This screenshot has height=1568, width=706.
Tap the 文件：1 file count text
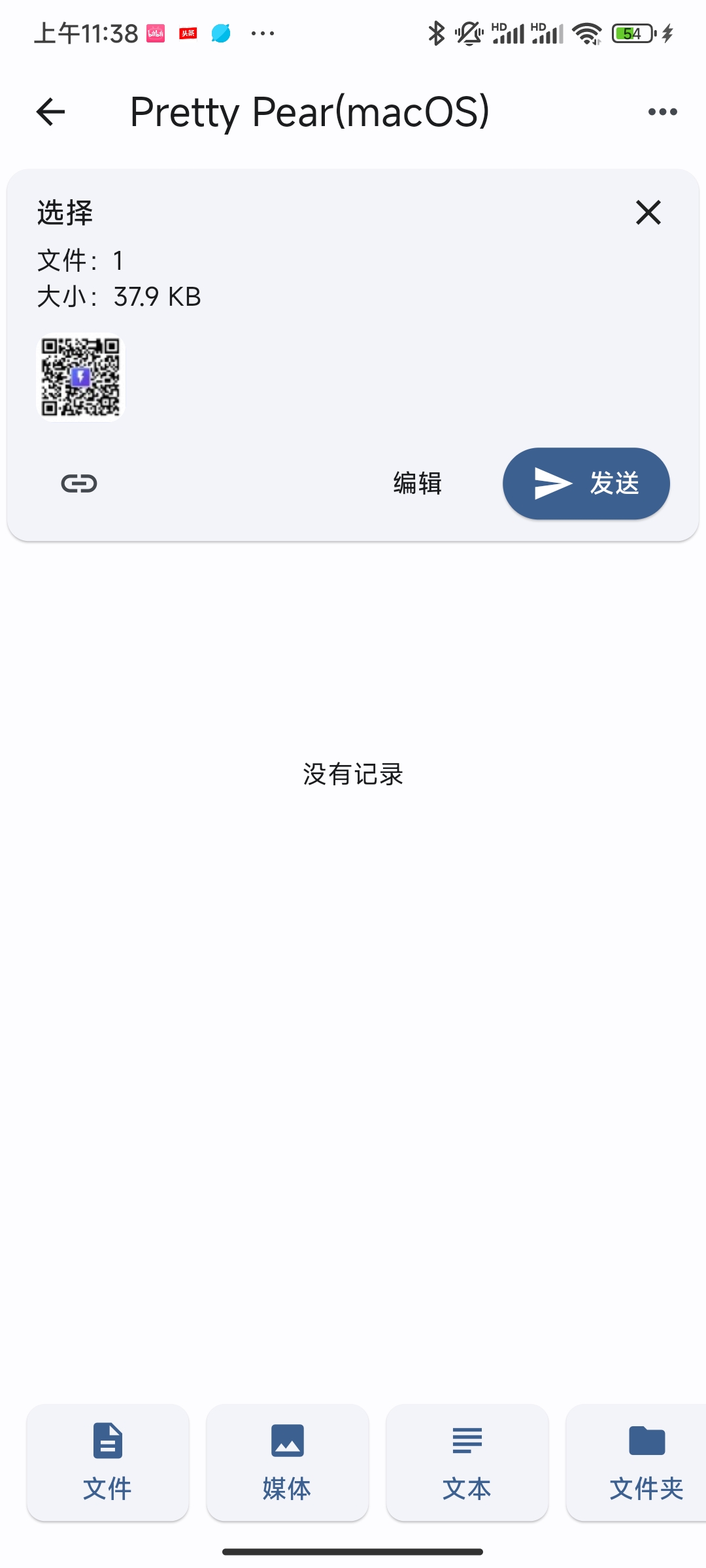80,260
